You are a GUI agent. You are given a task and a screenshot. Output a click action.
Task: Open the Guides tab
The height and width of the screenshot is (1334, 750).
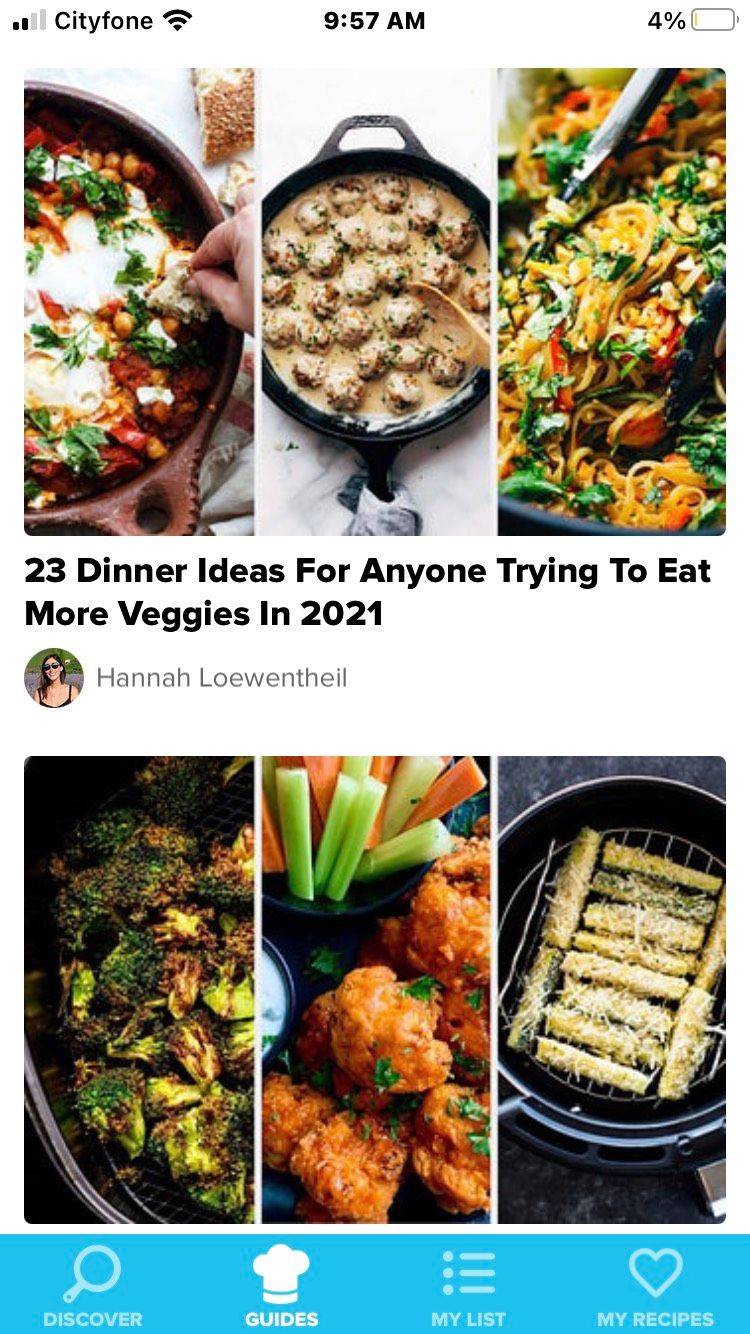pyautogui.click(x=281, y=1285)
